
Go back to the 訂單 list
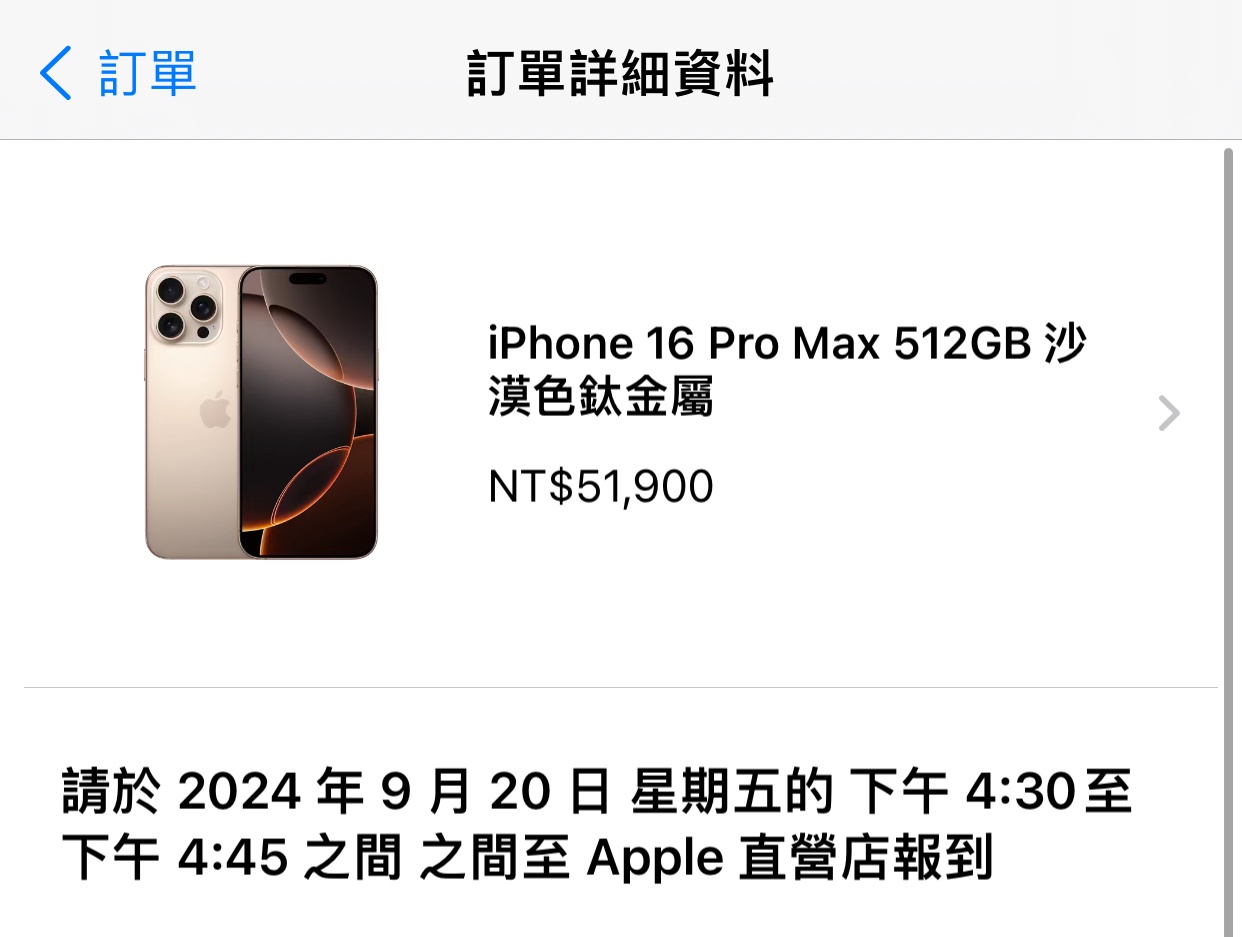point(118,73)
